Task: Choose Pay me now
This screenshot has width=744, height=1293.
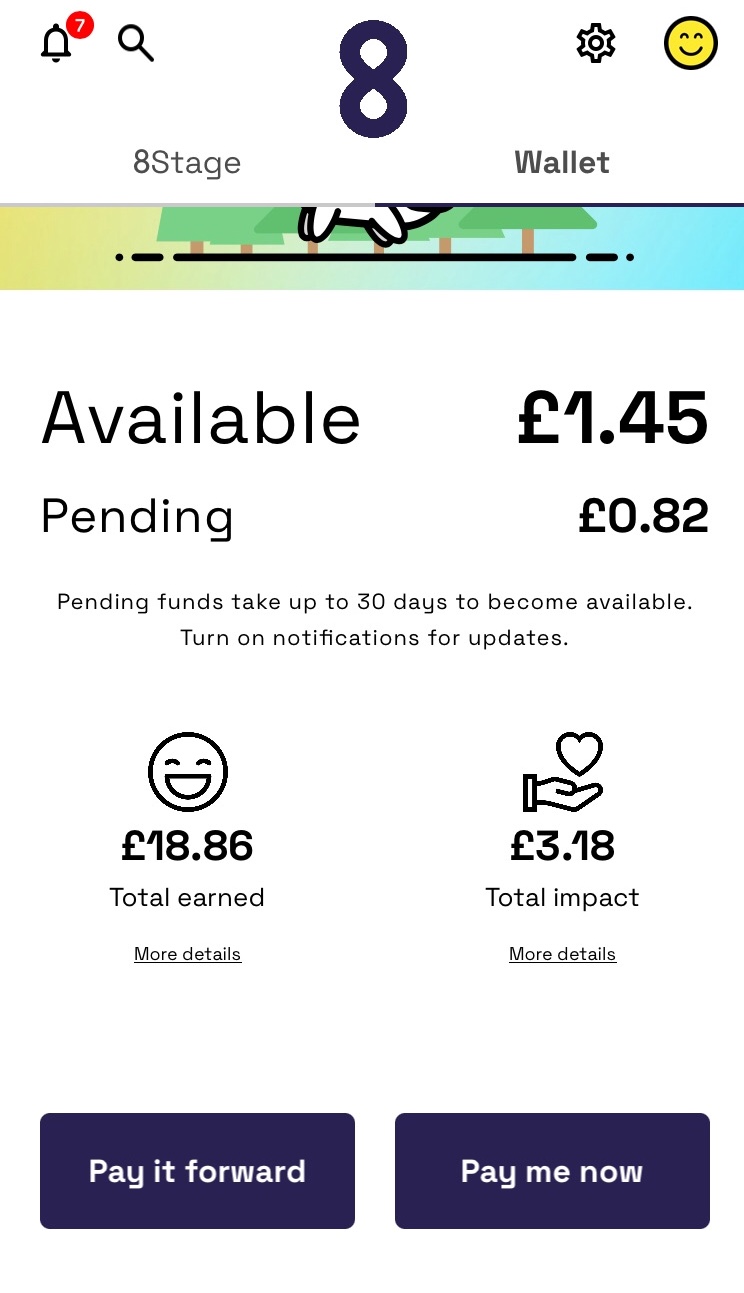Action: [552, 1171]
